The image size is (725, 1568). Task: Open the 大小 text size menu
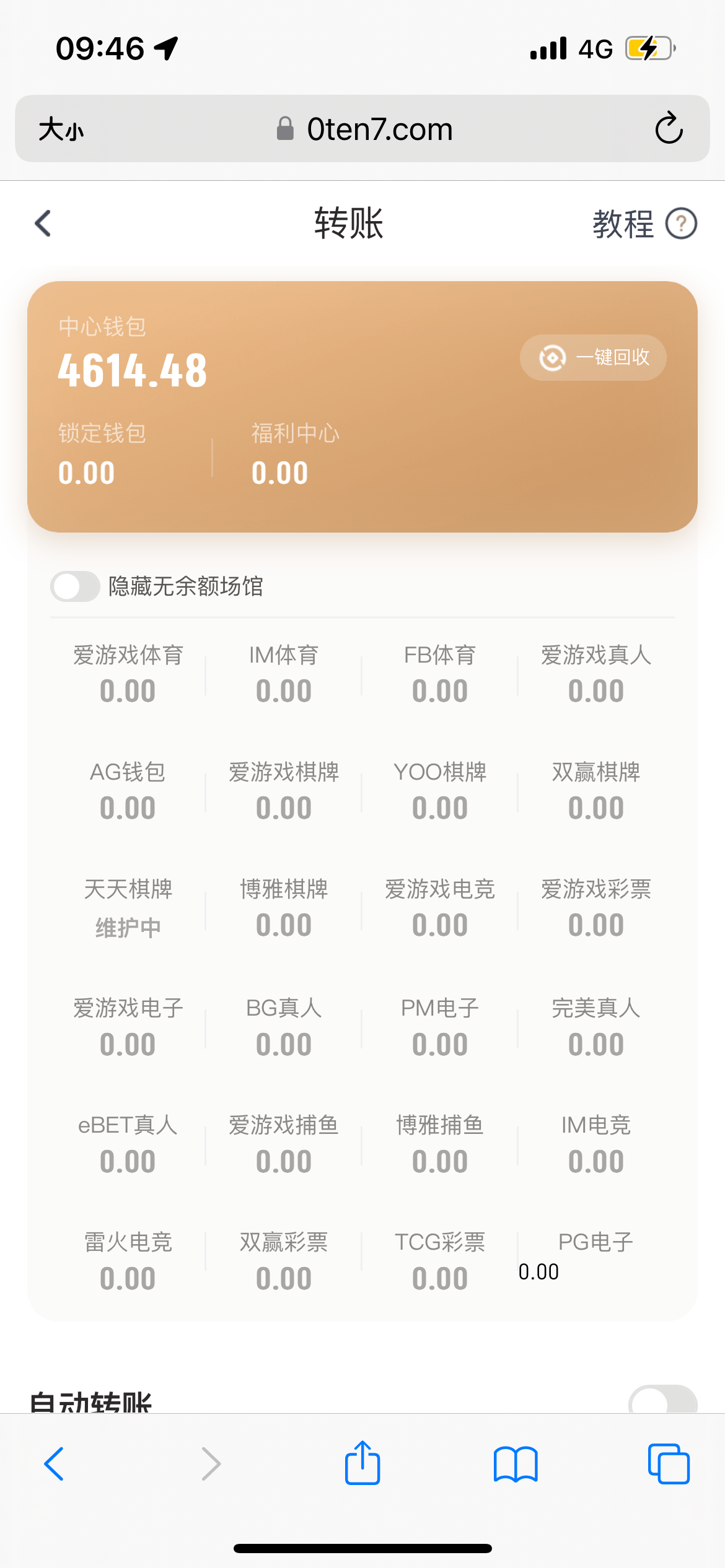(x=61, y=129)
